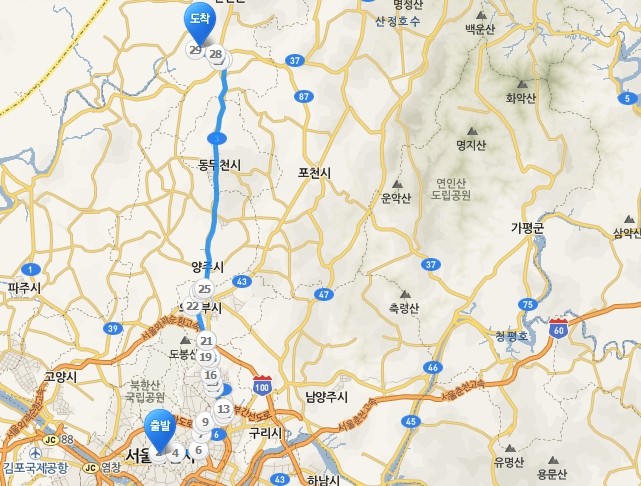Select route waypoint 21
The width and height of the screenshot is (641, 486).
tap(208, 340)
